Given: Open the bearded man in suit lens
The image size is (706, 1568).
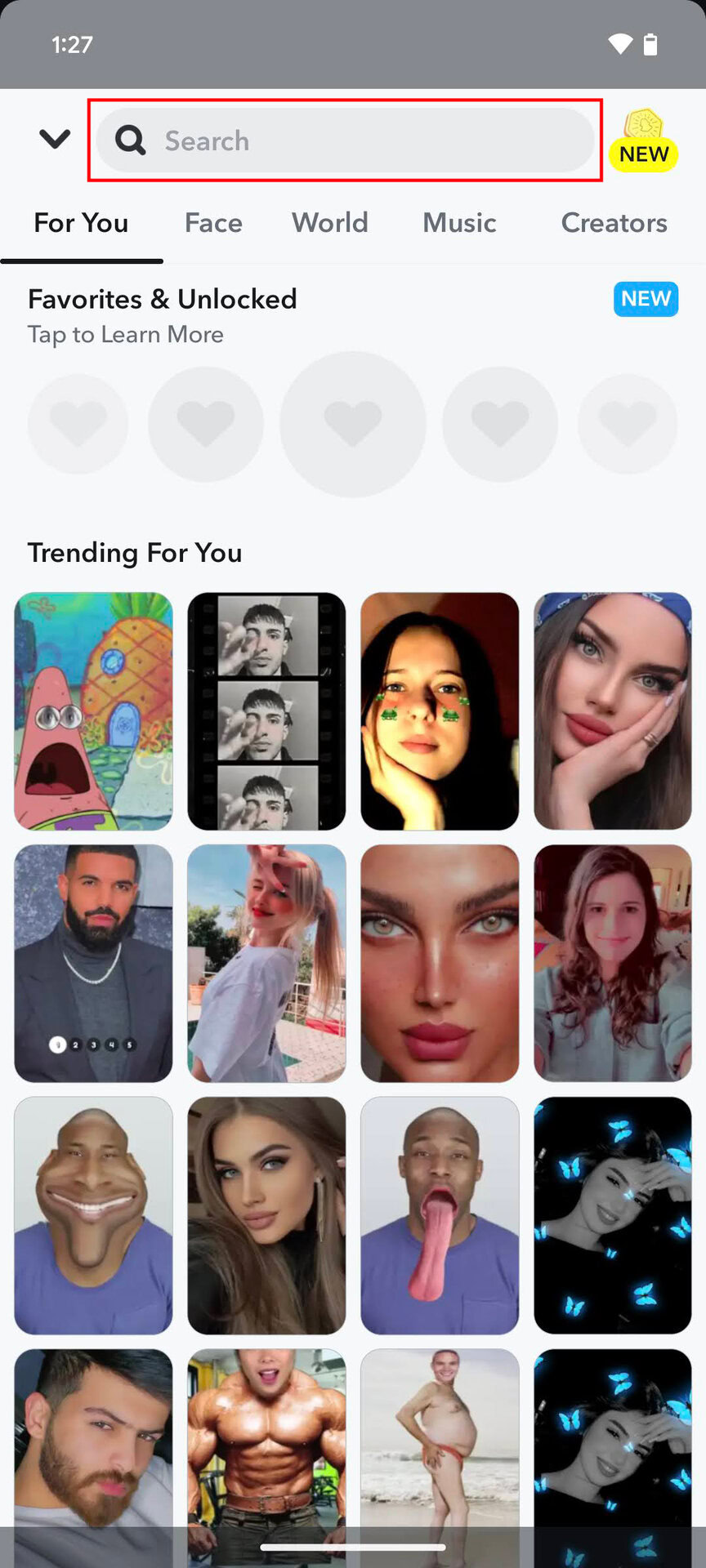Looking at the screenshot, I should pos(93,963).
